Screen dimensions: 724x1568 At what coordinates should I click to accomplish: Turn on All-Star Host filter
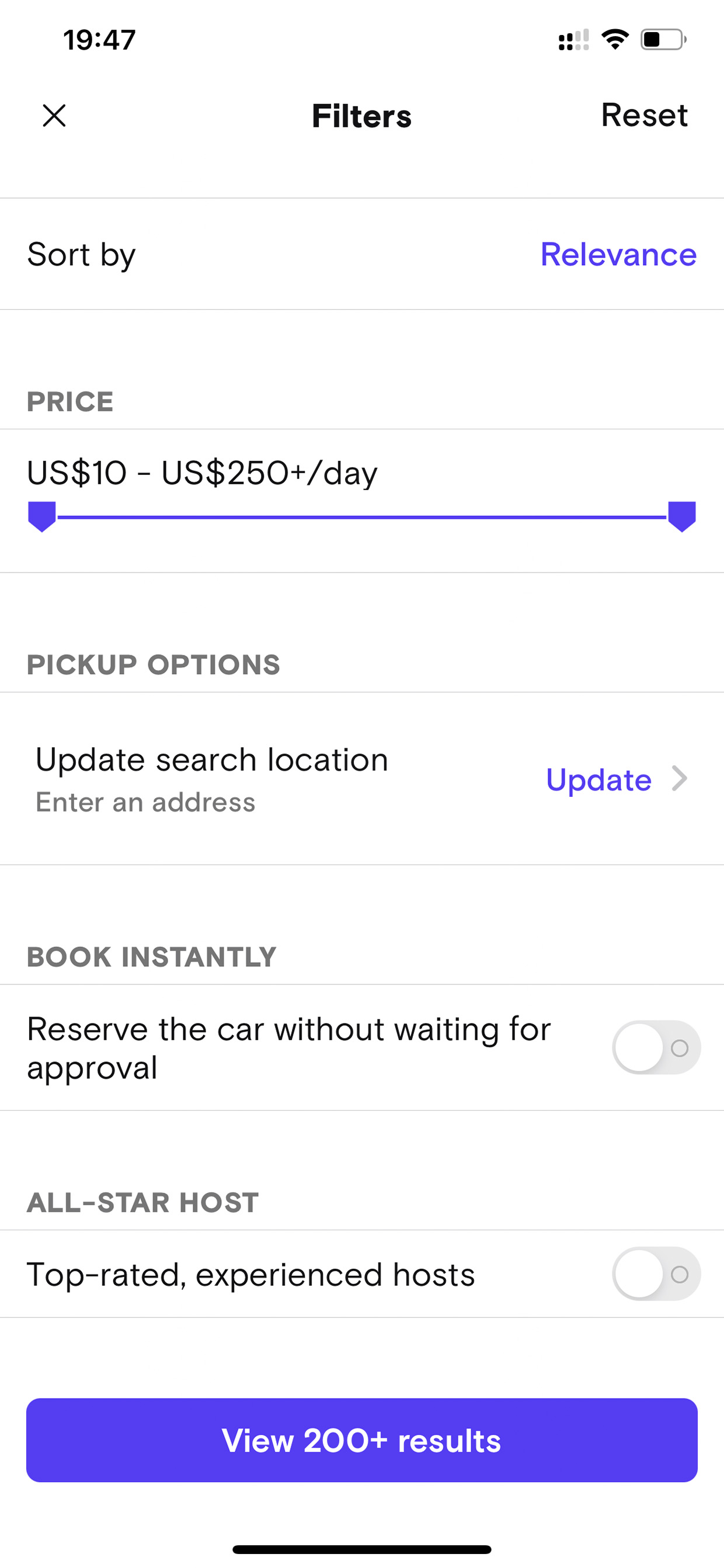656,1274
